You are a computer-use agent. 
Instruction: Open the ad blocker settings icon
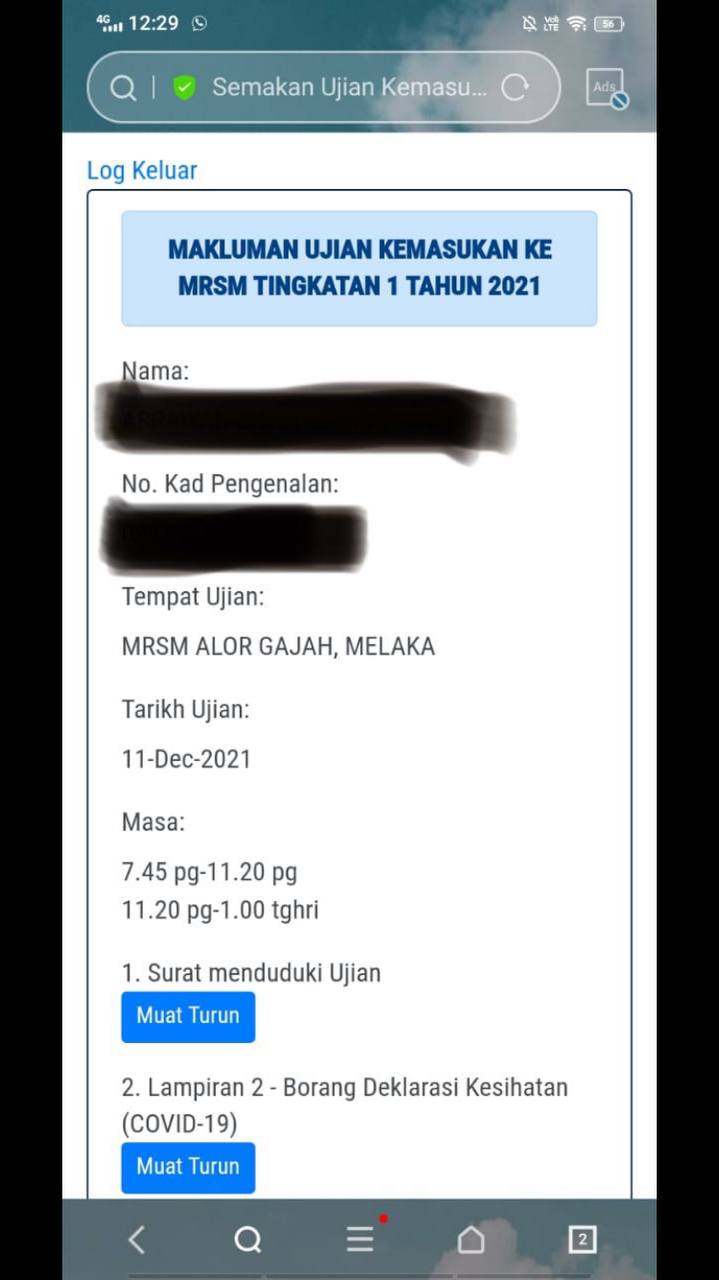pyautogui.click(x=606, y=88)
